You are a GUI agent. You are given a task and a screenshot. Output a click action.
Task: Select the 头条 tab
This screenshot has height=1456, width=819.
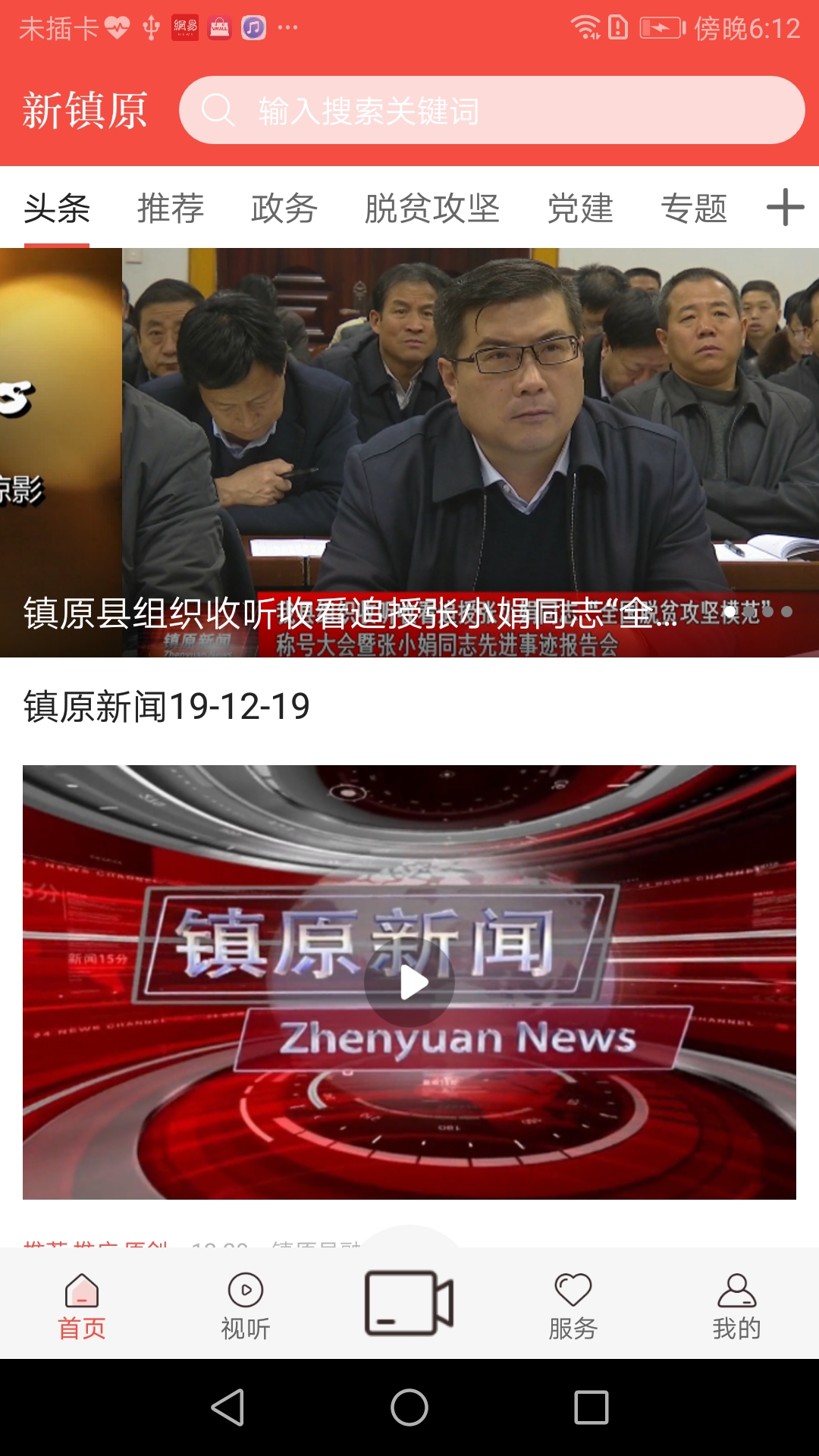(x=57, y=209)
